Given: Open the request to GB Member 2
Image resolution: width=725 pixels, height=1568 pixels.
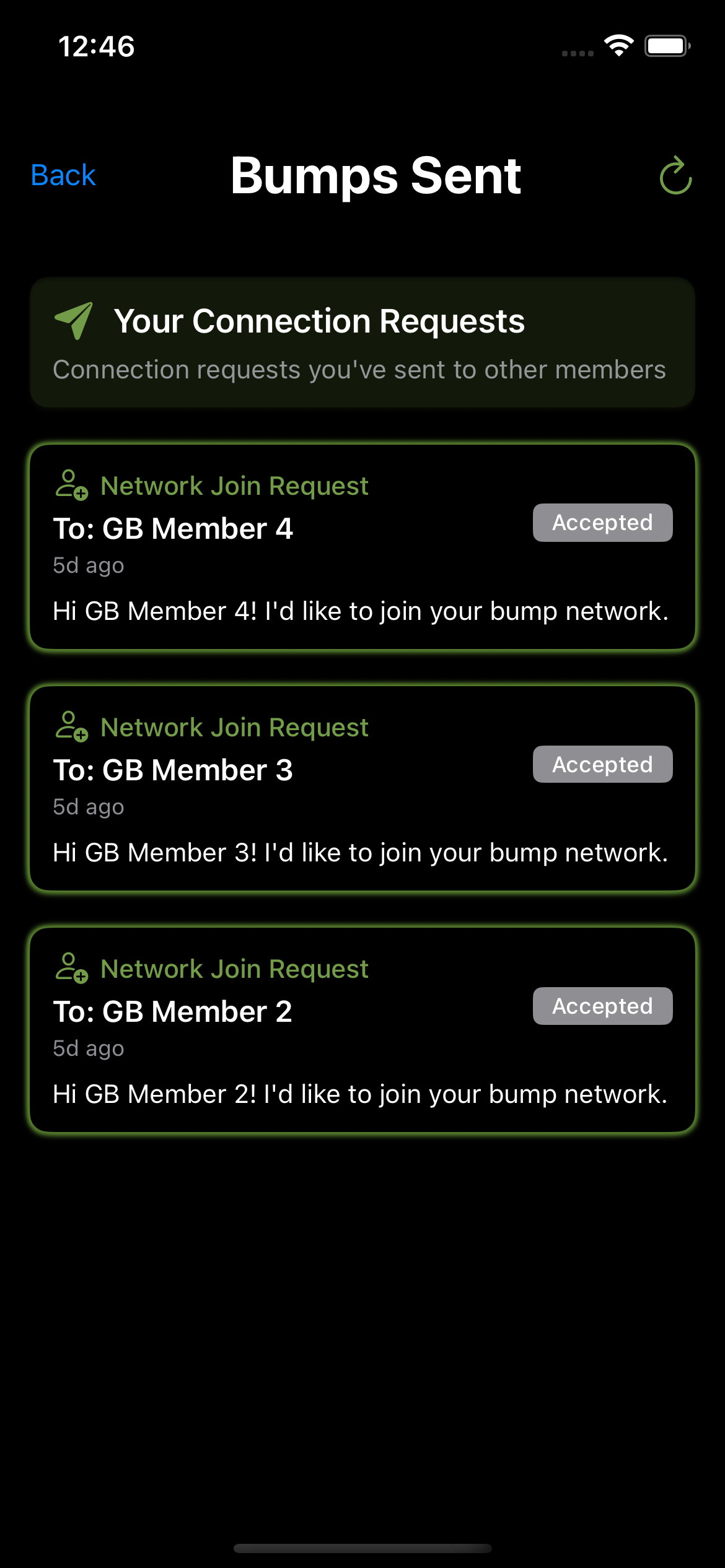Looking at the screenshot, I should pyautogui.click(x=362, y=1030).
